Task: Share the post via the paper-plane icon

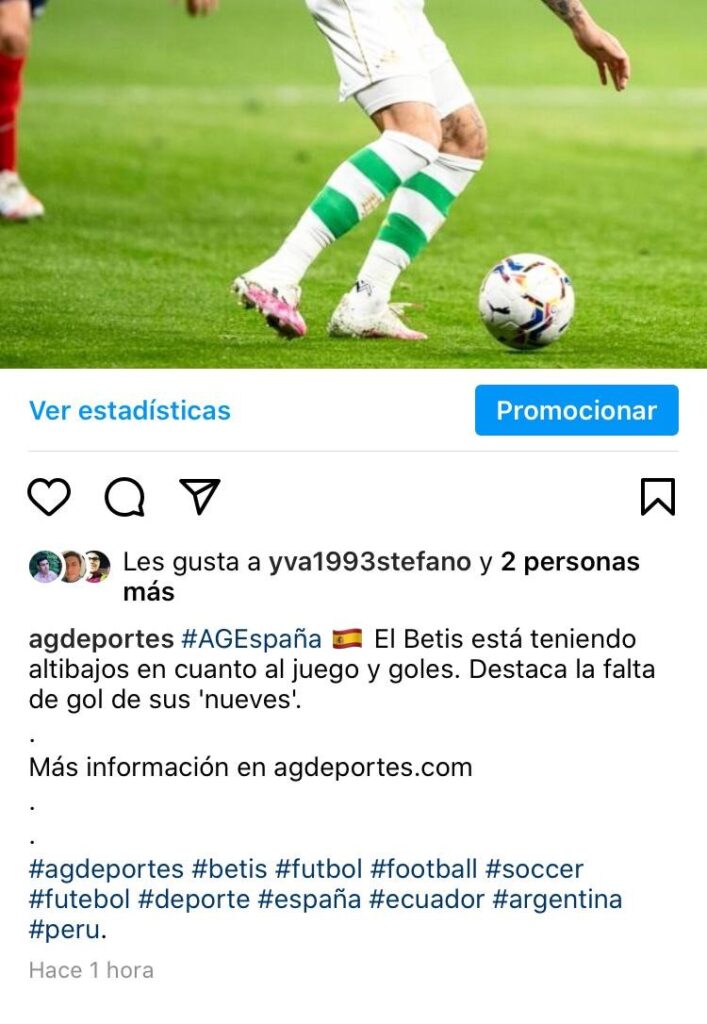Action: point(199,497)
